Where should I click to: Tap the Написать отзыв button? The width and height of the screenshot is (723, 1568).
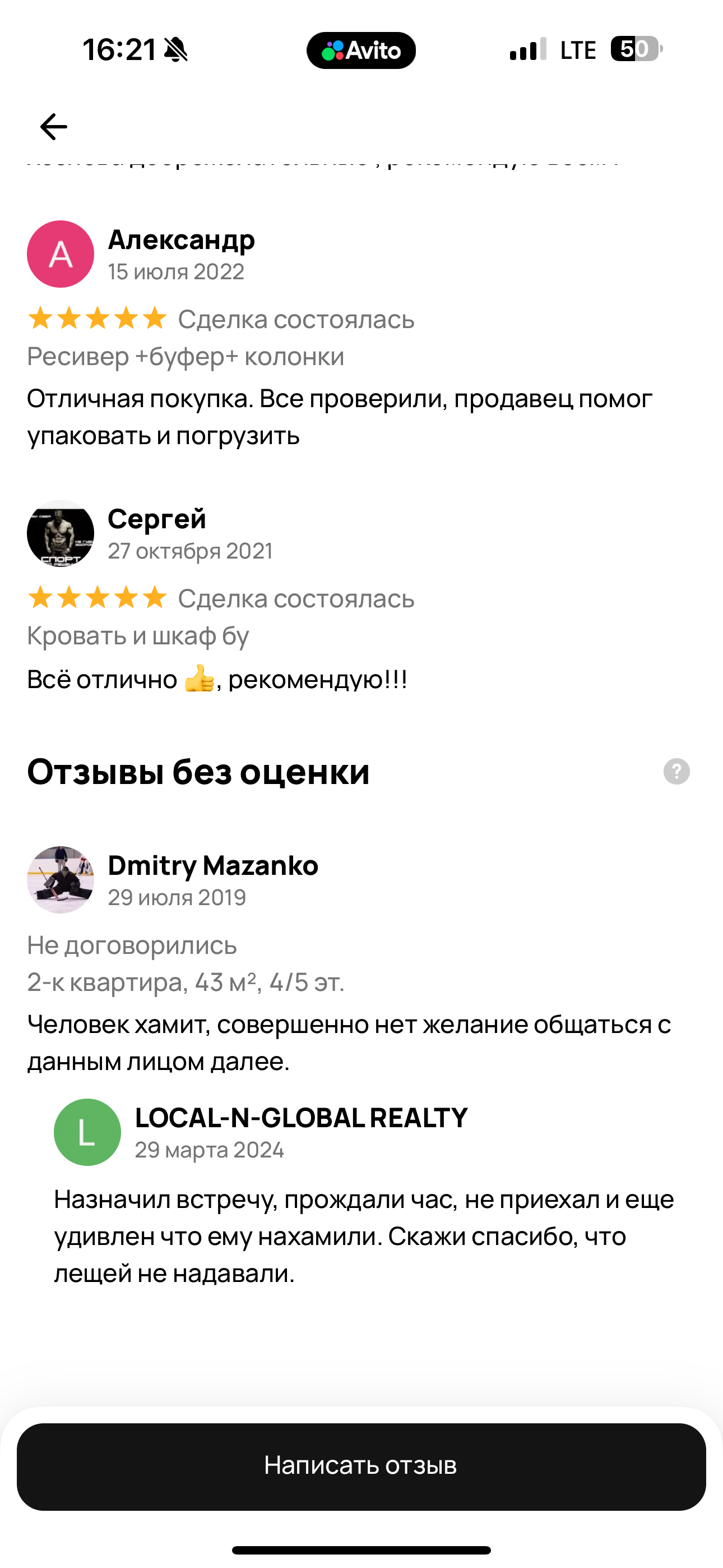(361, 1466)
